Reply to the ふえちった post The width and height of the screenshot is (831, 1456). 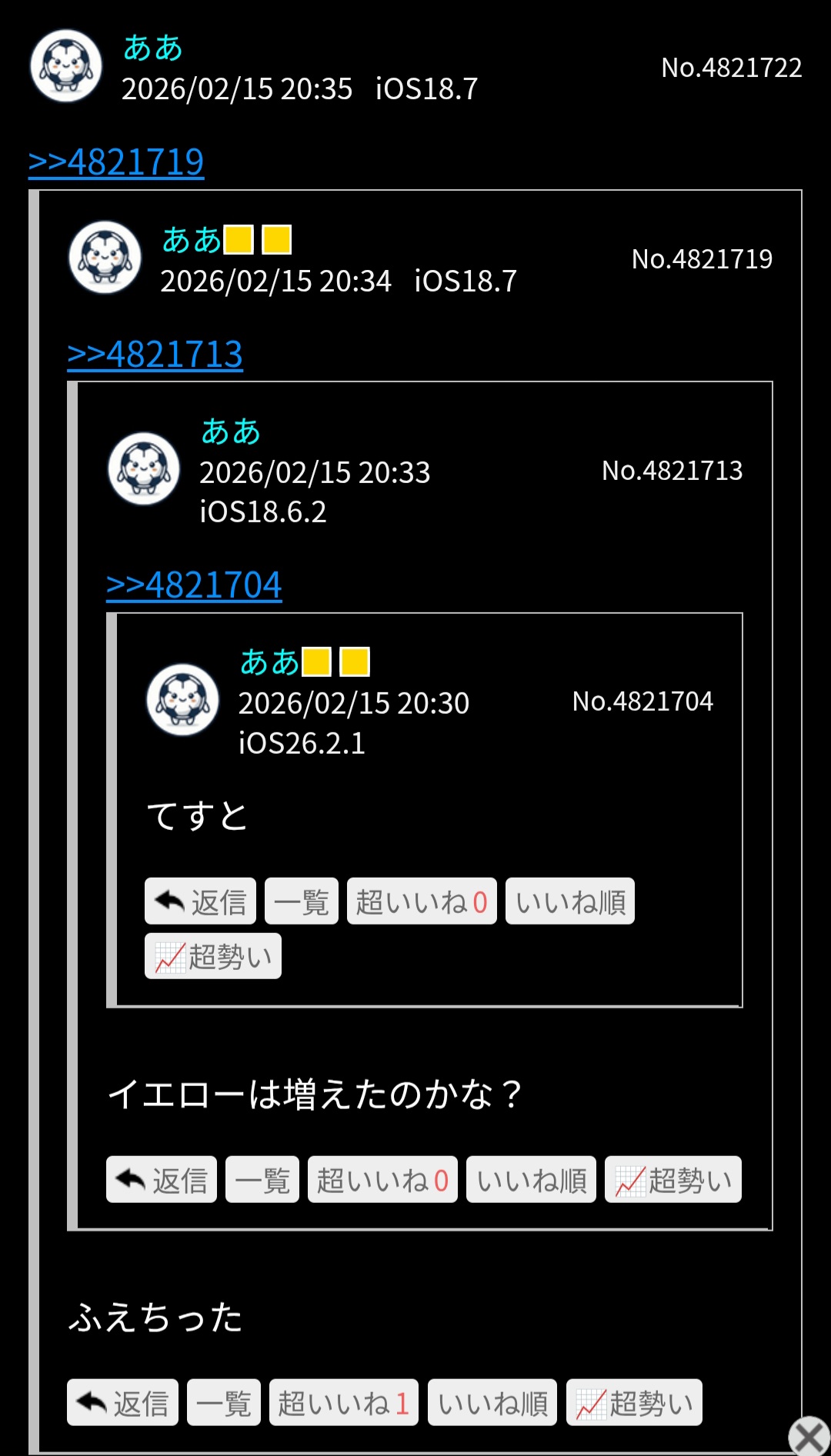click(x=122, y=1402)
